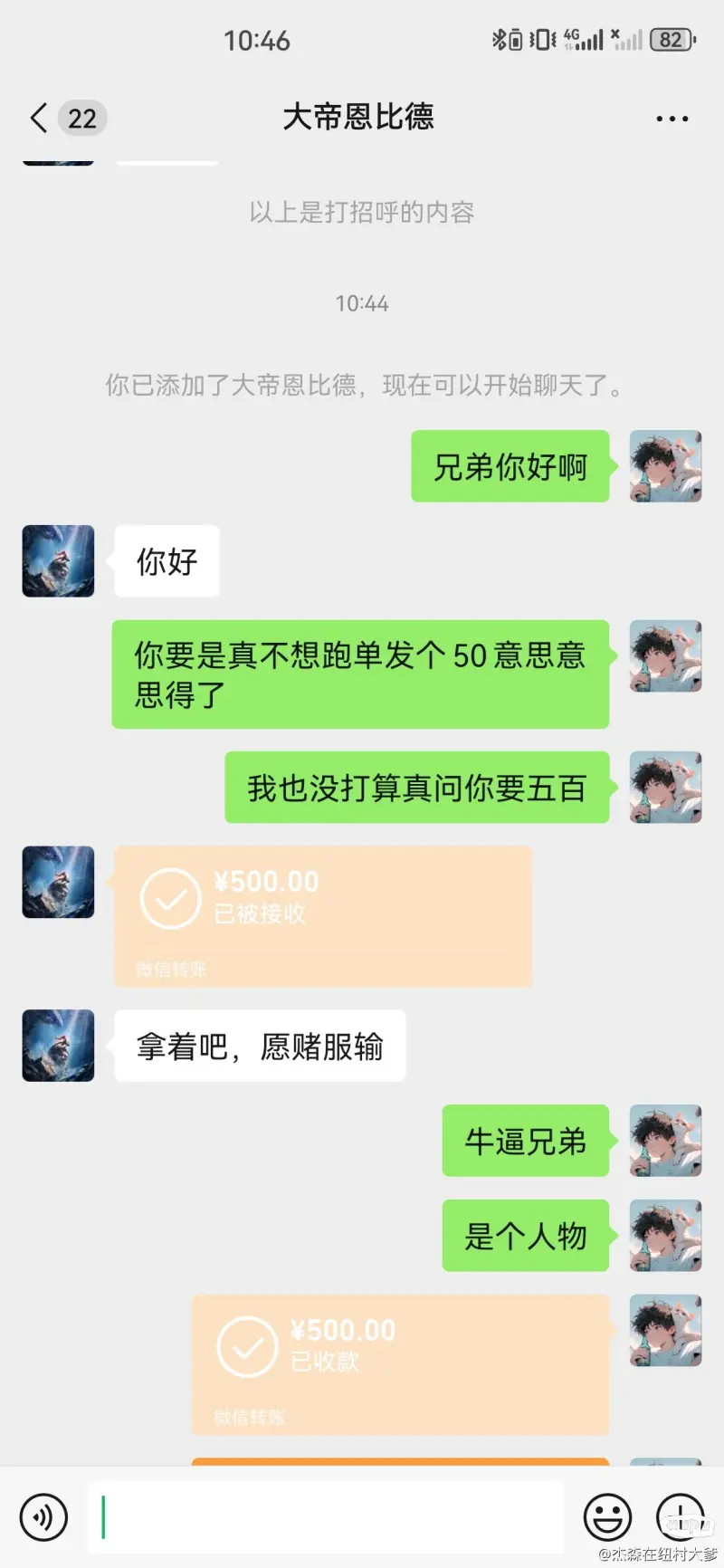Screen dimensions: 724x1568
Task: Open the chat info overflow menu
Action: coord(672,119)
